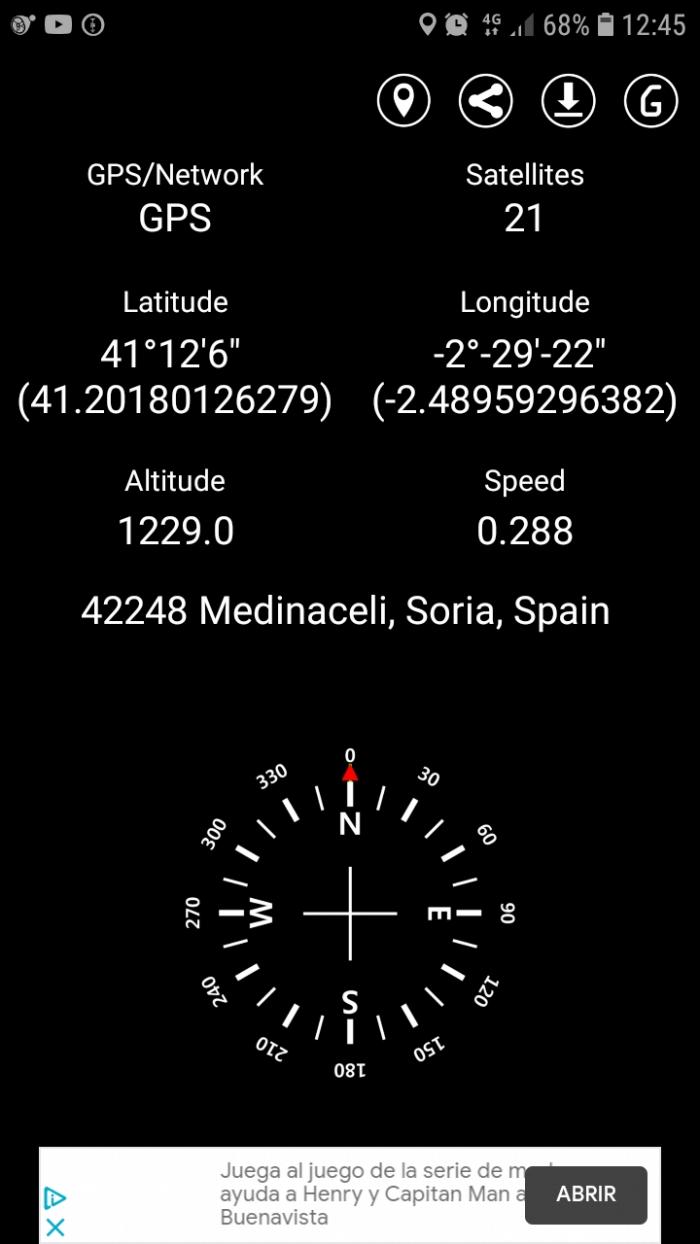Open the ad info triangle icon
Screen dimensions: 700x1244
tap(55, 1197)
